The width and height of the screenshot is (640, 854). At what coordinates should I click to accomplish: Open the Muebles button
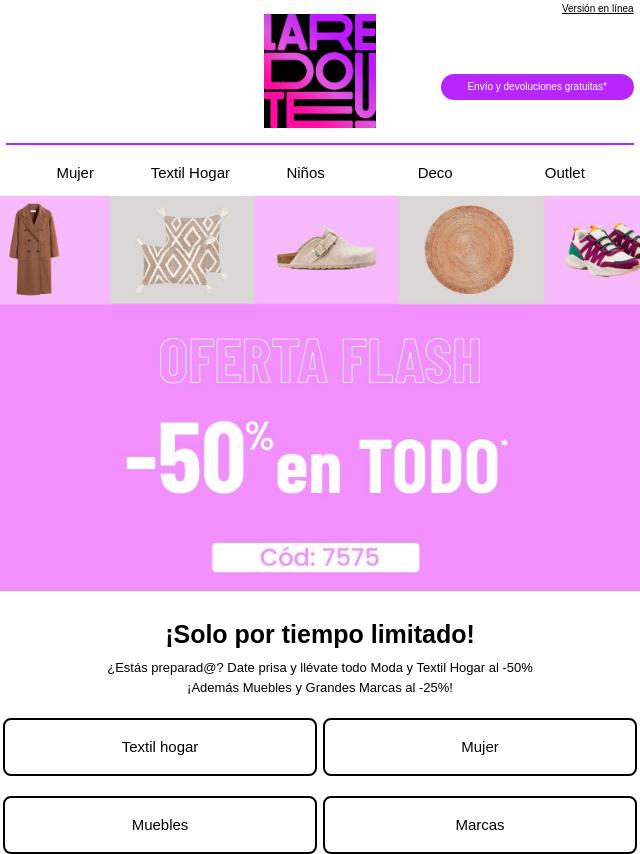160,825
